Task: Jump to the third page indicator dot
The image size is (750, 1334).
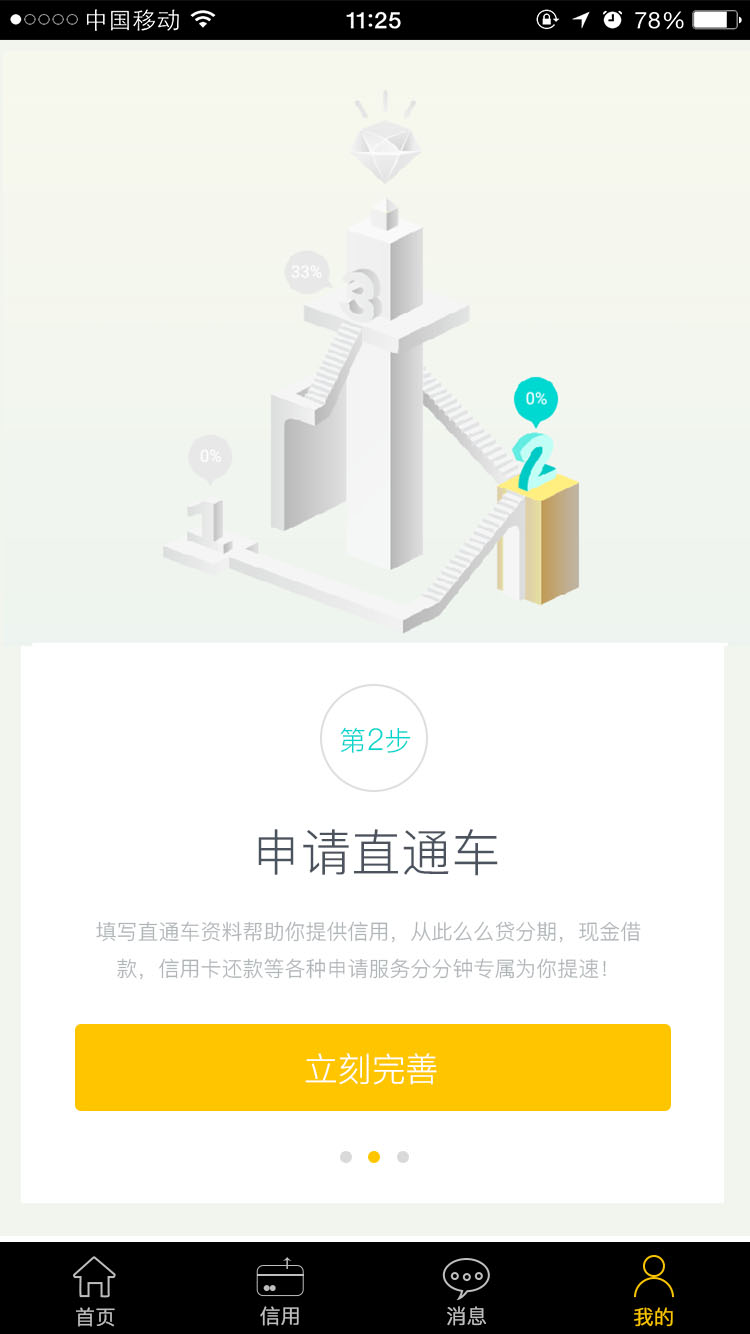Action: tap(403, 1157)
